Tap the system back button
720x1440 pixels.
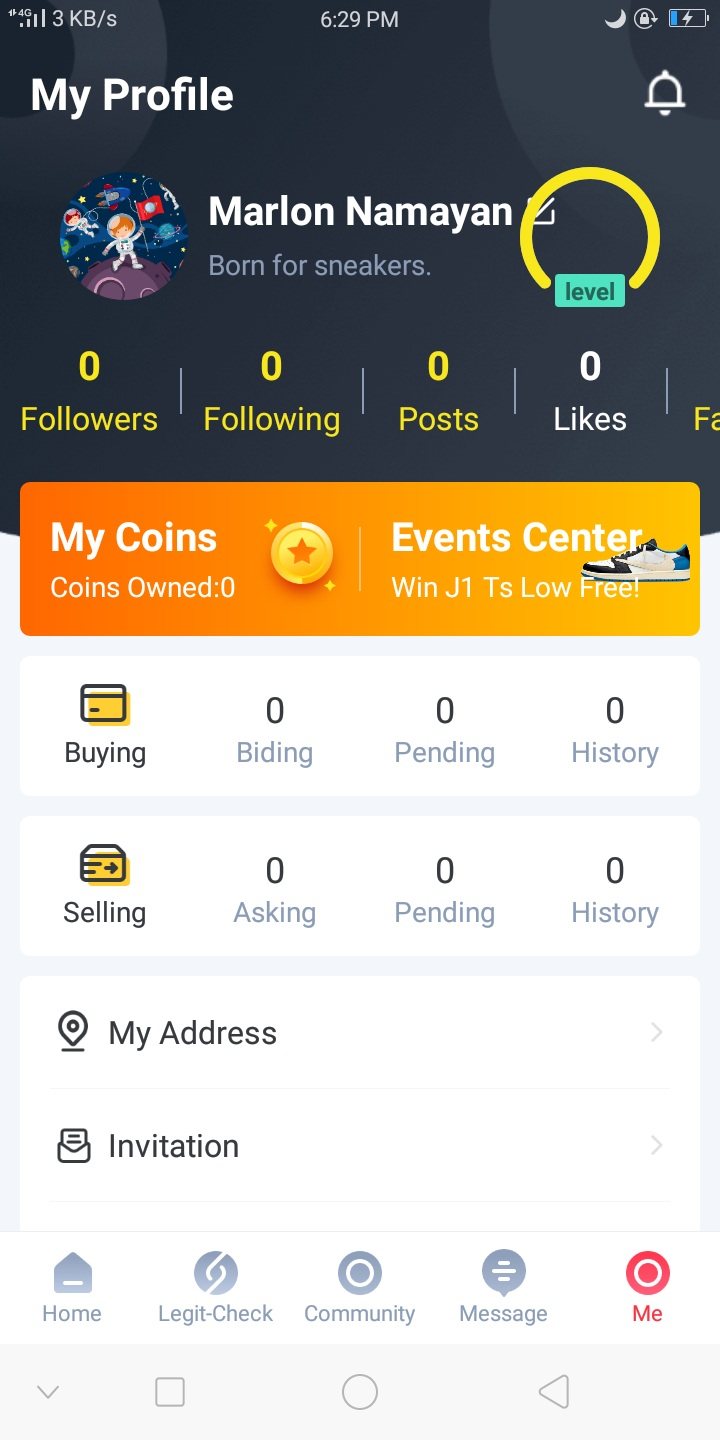[x=553, y=1391]
